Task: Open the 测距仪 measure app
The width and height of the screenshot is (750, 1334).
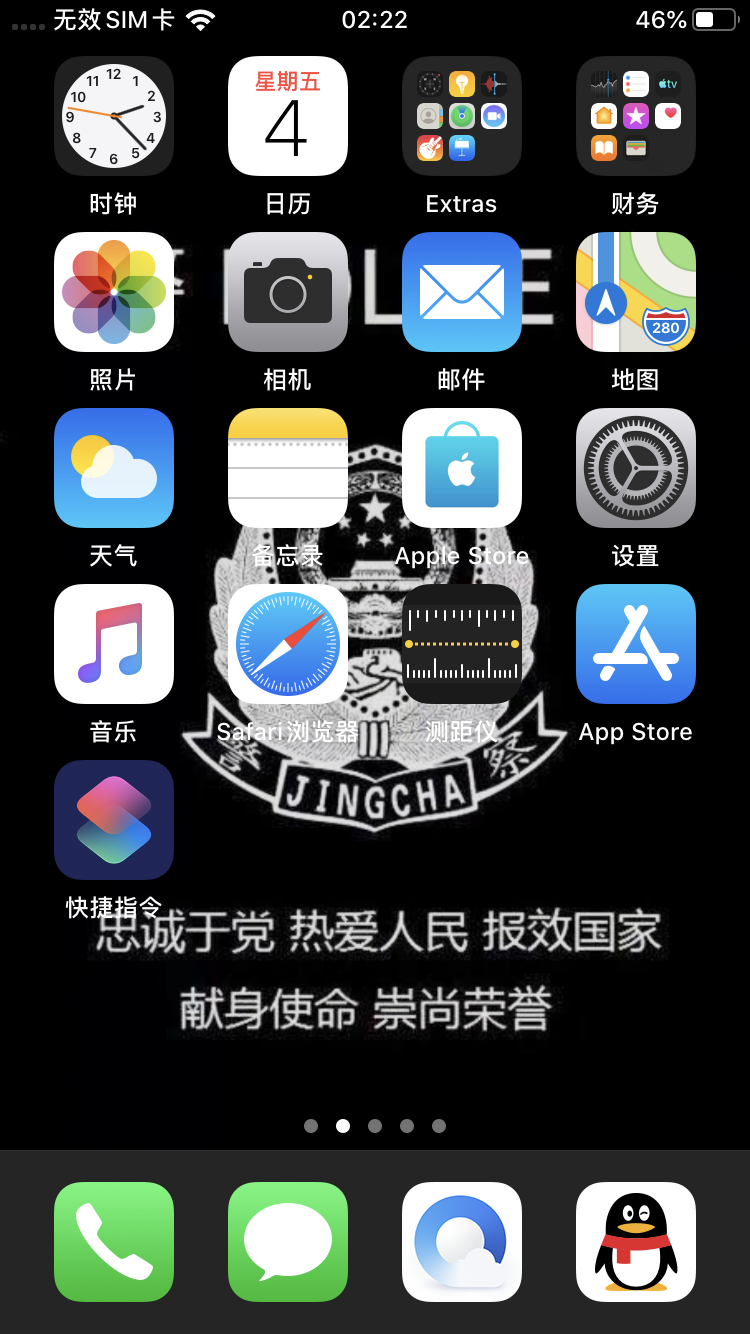Action: pos(462,644)
